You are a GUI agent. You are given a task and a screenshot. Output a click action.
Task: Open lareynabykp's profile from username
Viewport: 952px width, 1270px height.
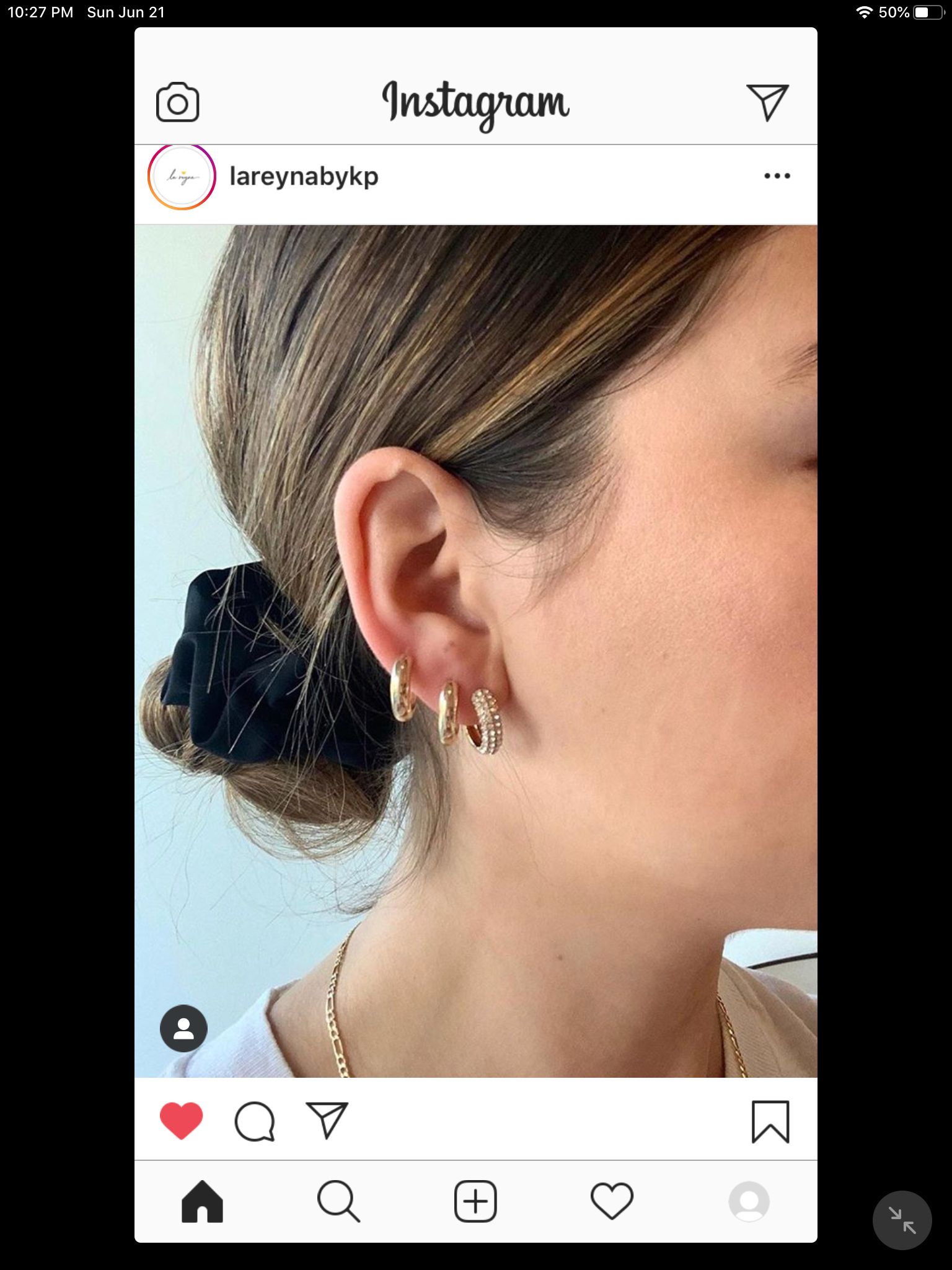point(304,177)
